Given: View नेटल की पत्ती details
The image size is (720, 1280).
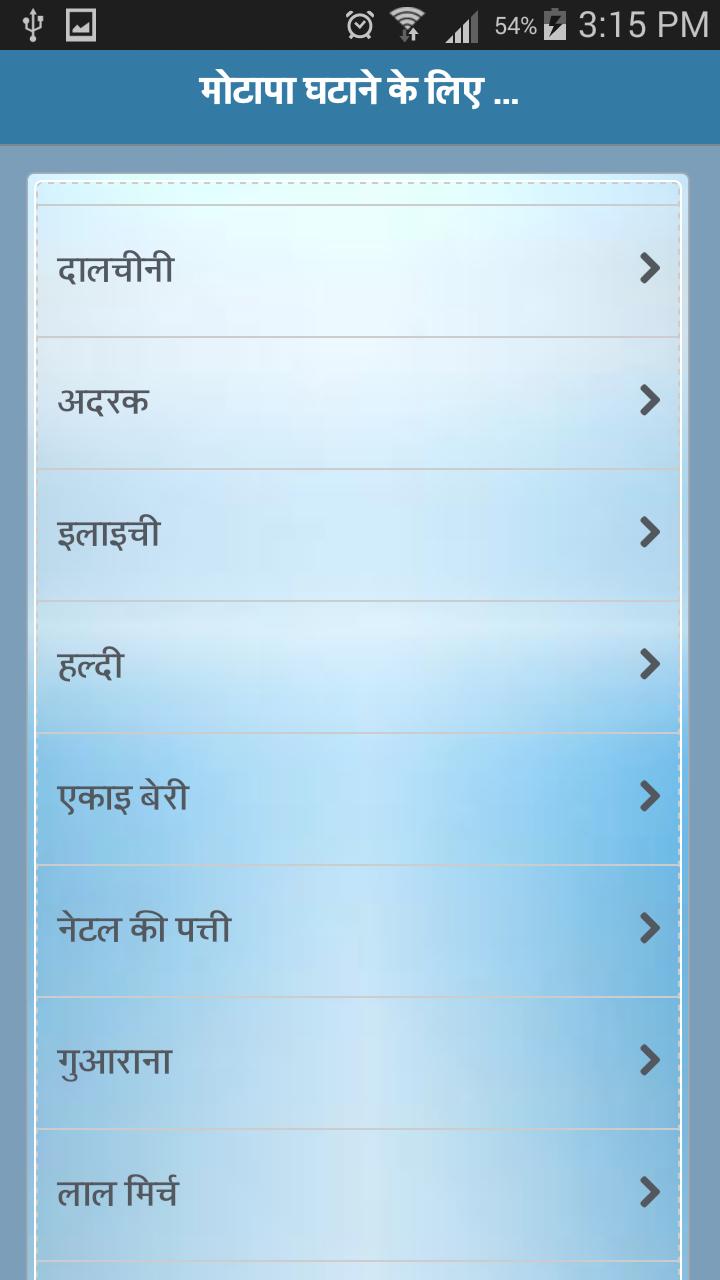Looking at the screenshot, I should point(360,928).
